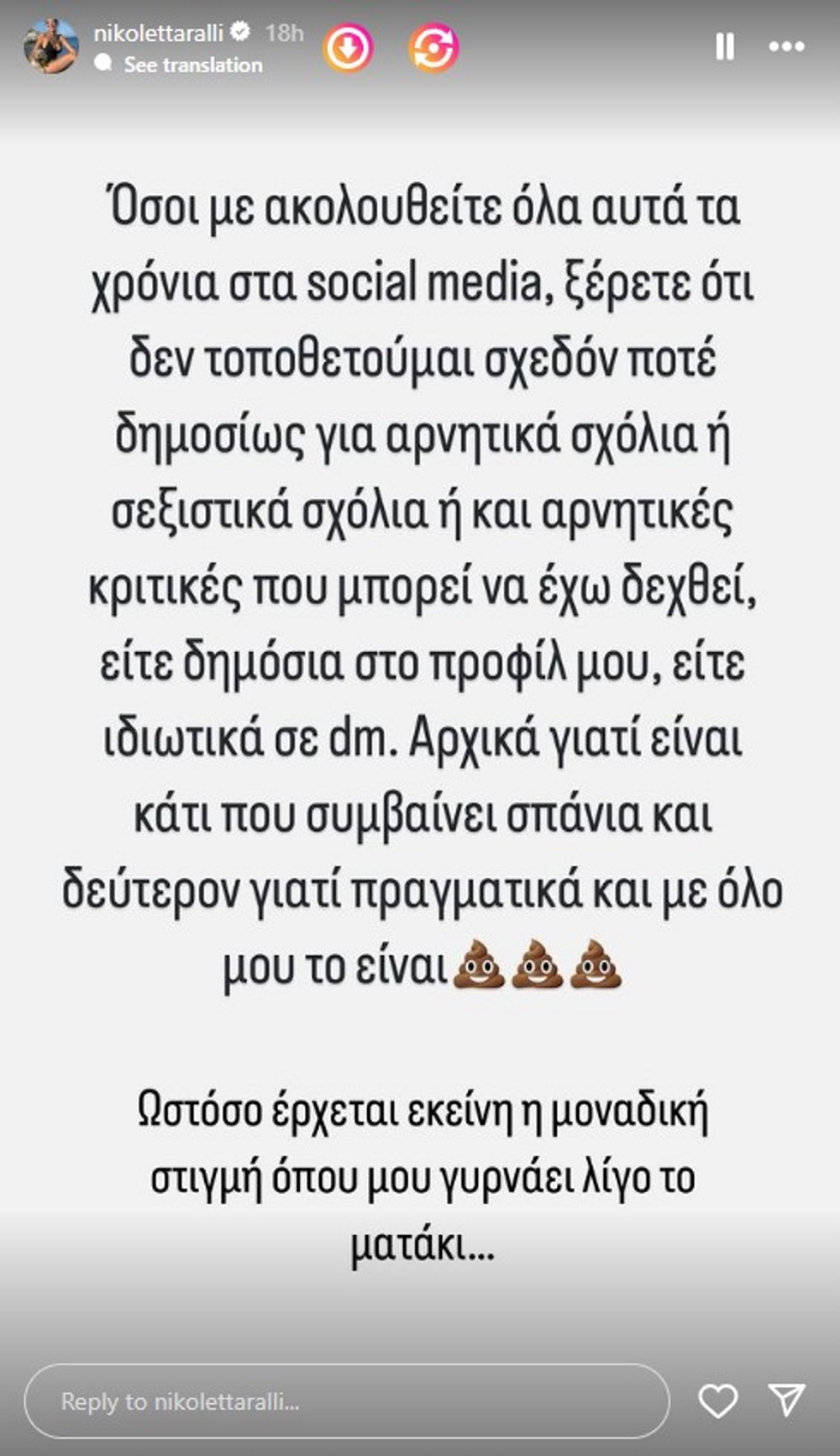Image resolution: width=840 pixels, height=1456 pixels.
Task: Share the story via paper plane icon
Action: pos(788,1400)
